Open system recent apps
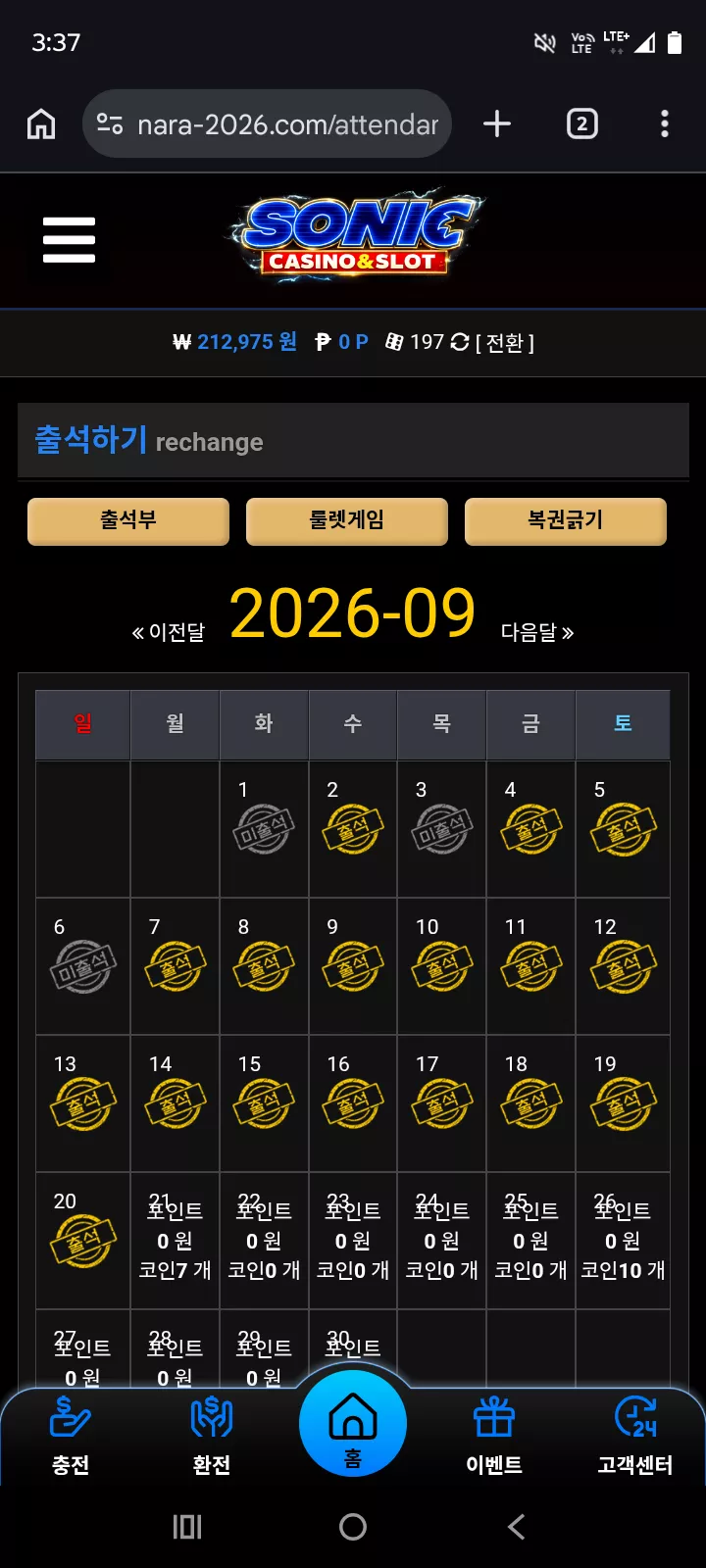 pos(187,1527)
